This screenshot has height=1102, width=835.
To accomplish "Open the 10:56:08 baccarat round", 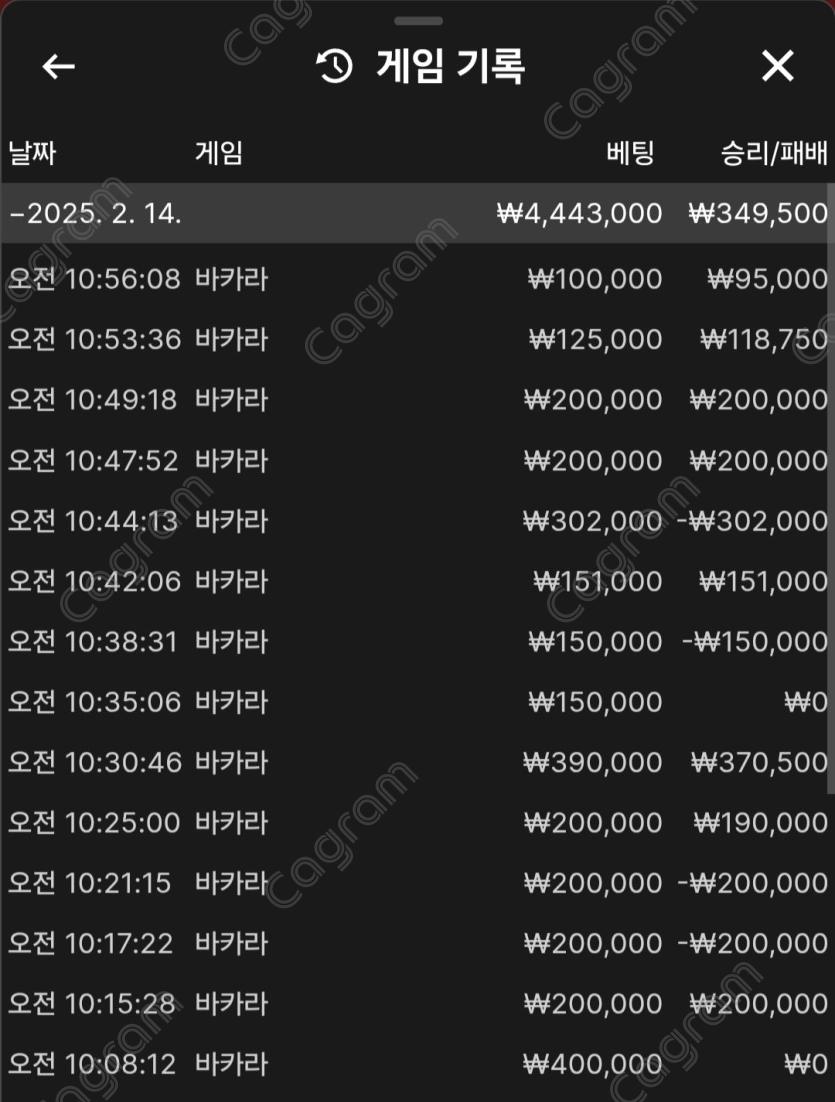I will pyautogui.click(x=417, y=279).
